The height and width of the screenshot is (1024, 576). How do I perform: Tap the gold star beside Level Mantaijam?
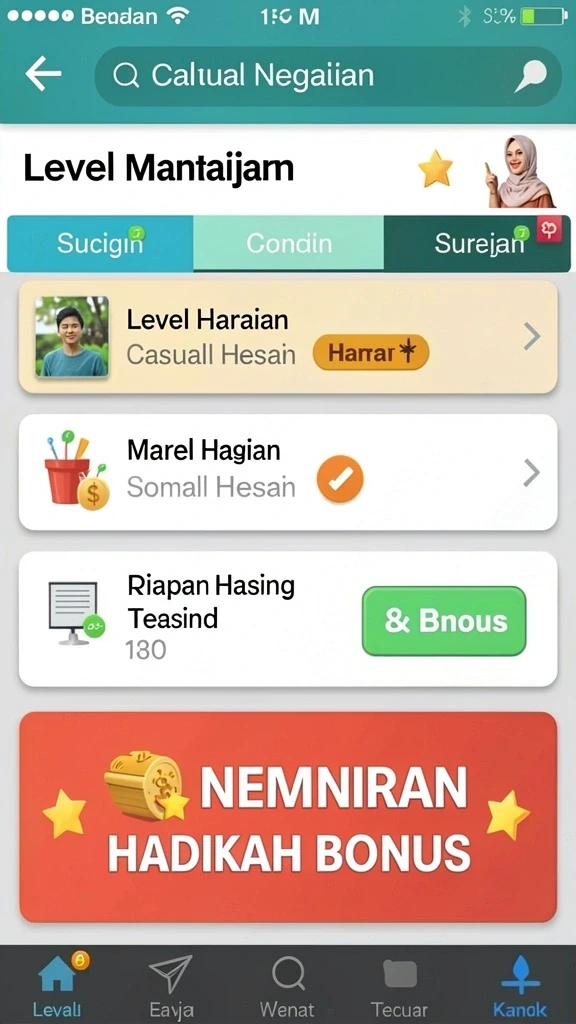point(436,170)
